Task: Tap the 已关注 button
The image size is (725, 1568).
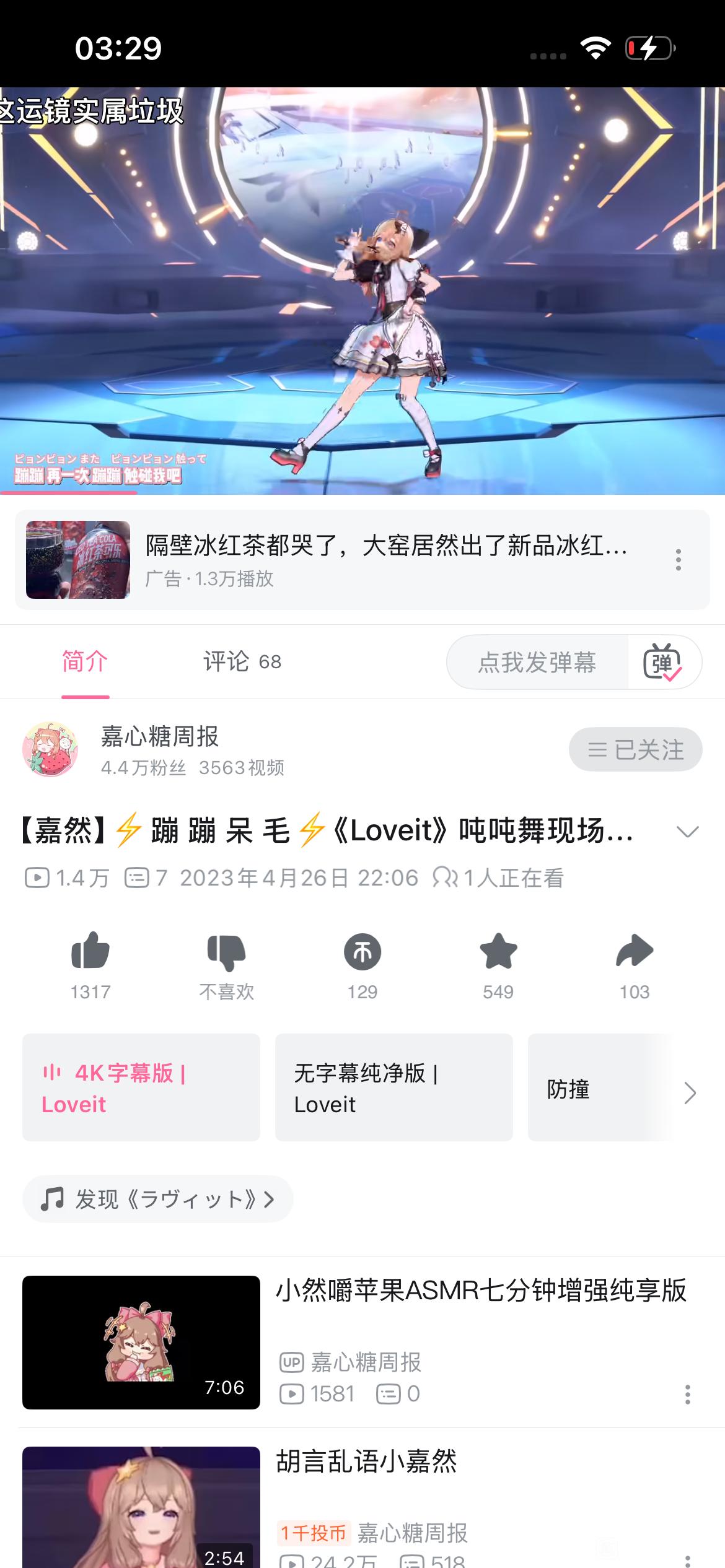Action: point(635,749)
